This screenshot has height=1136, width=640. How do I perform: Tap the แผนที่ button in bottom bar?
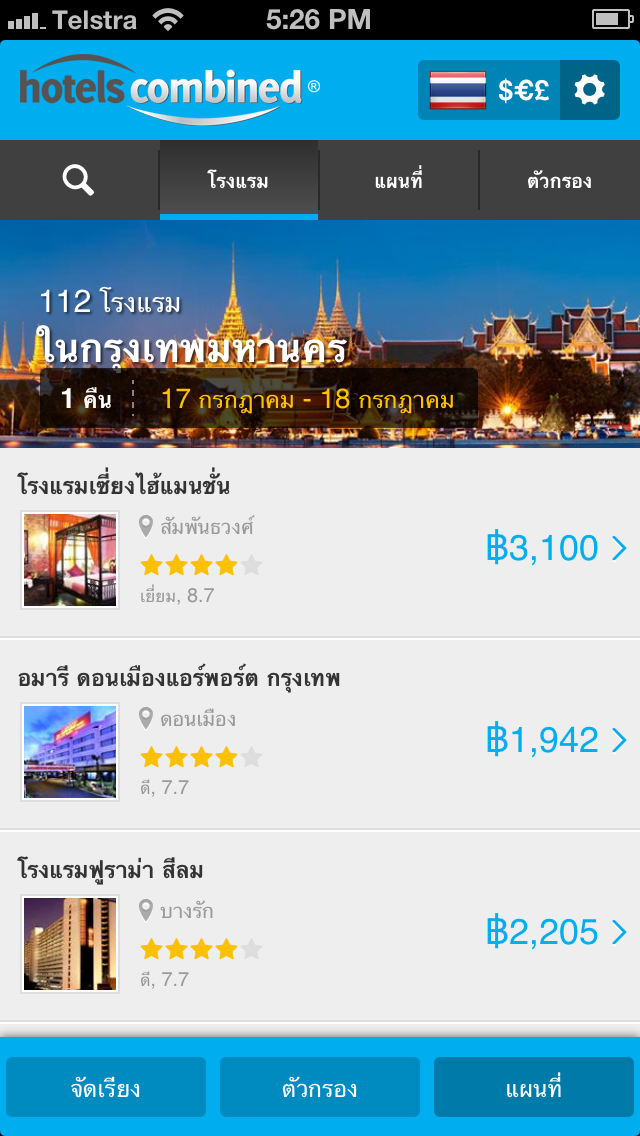click(534, 1088)
